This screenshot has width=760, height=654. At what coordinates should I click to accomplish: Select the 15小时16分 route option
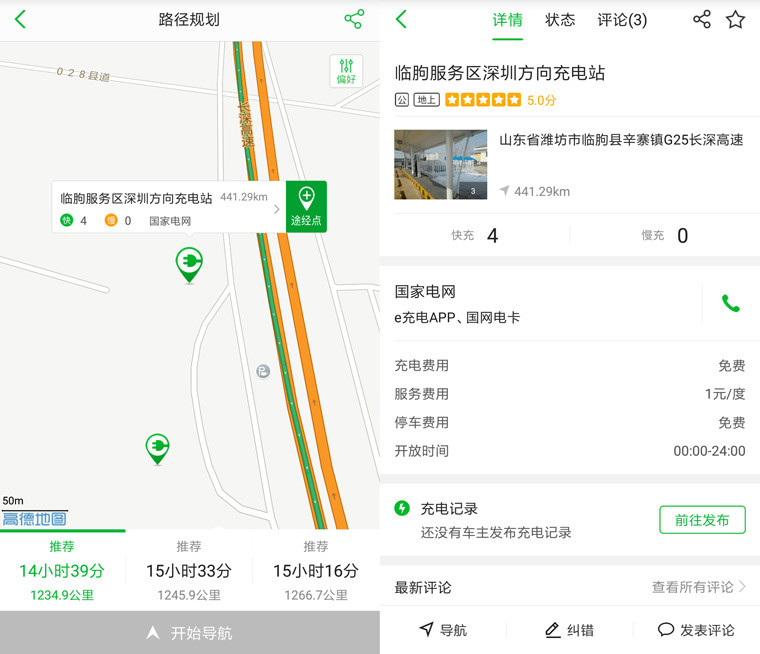coord(316,571)
